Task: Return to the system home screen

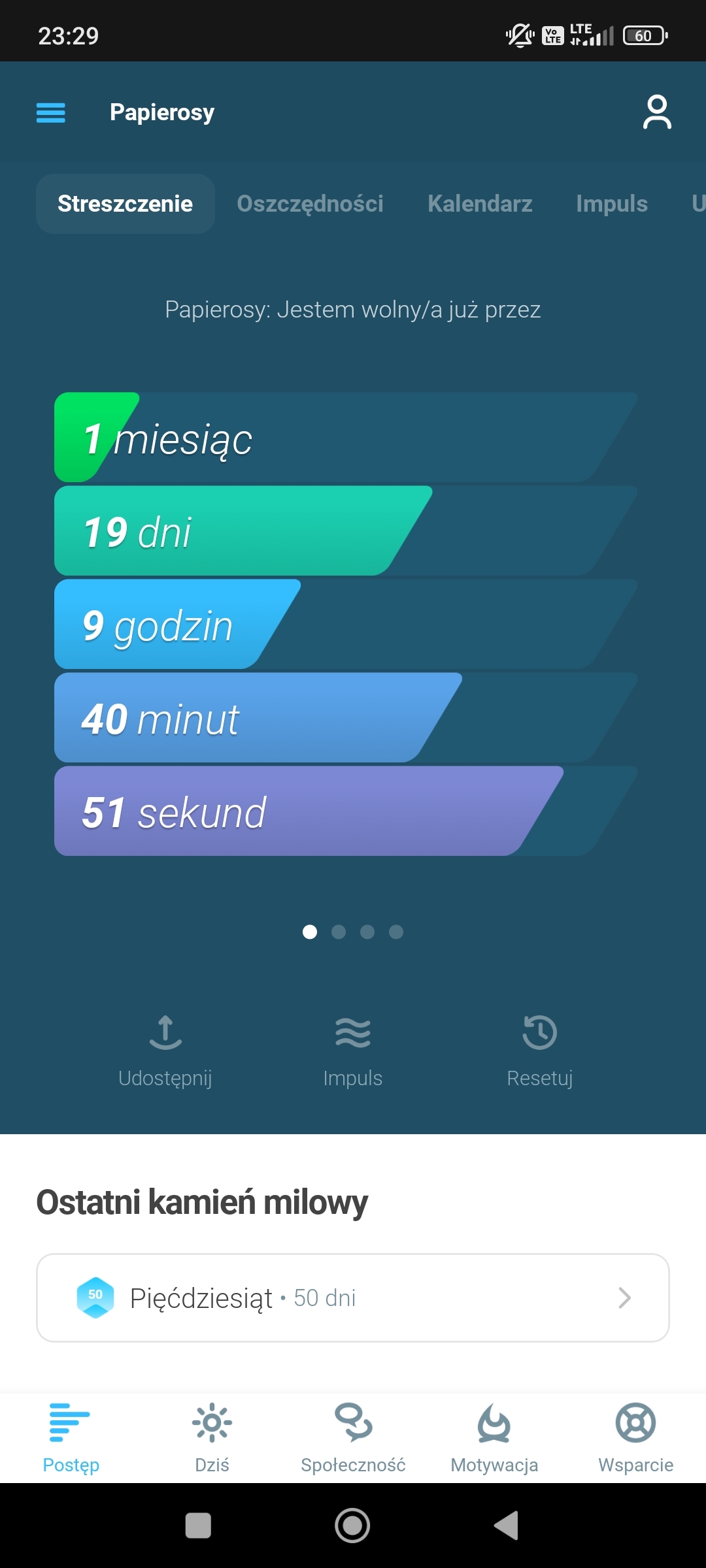Action: point(353,1526)
